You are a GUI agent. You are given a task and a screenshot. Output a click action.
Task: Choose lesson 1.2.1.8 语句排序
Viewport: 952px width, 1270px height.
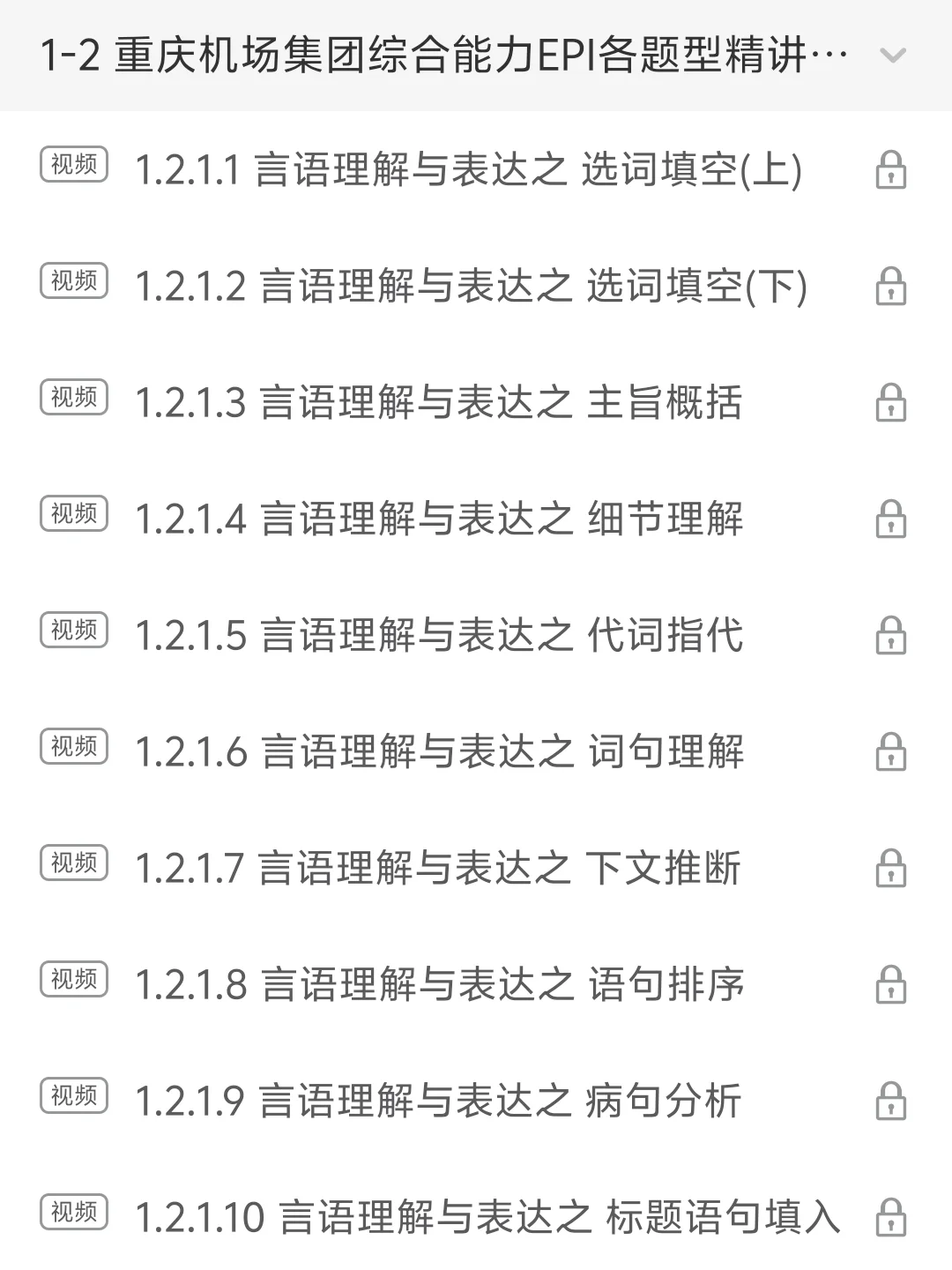tap(438, 984)
